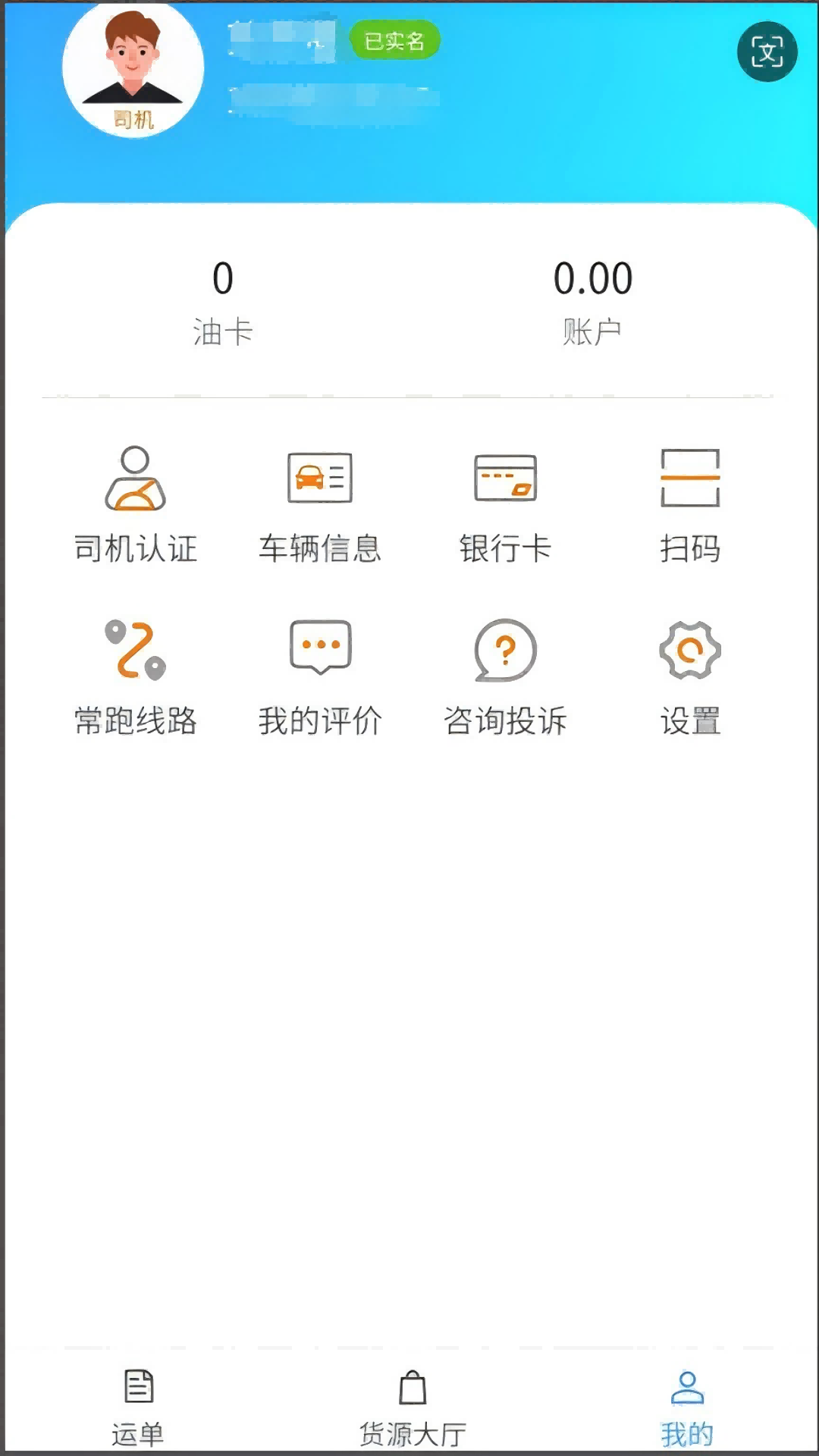819x1456 pixels.
Task: Switch to the 货源大厅 cargo hall tab
Action: [x=413, y=1407]
